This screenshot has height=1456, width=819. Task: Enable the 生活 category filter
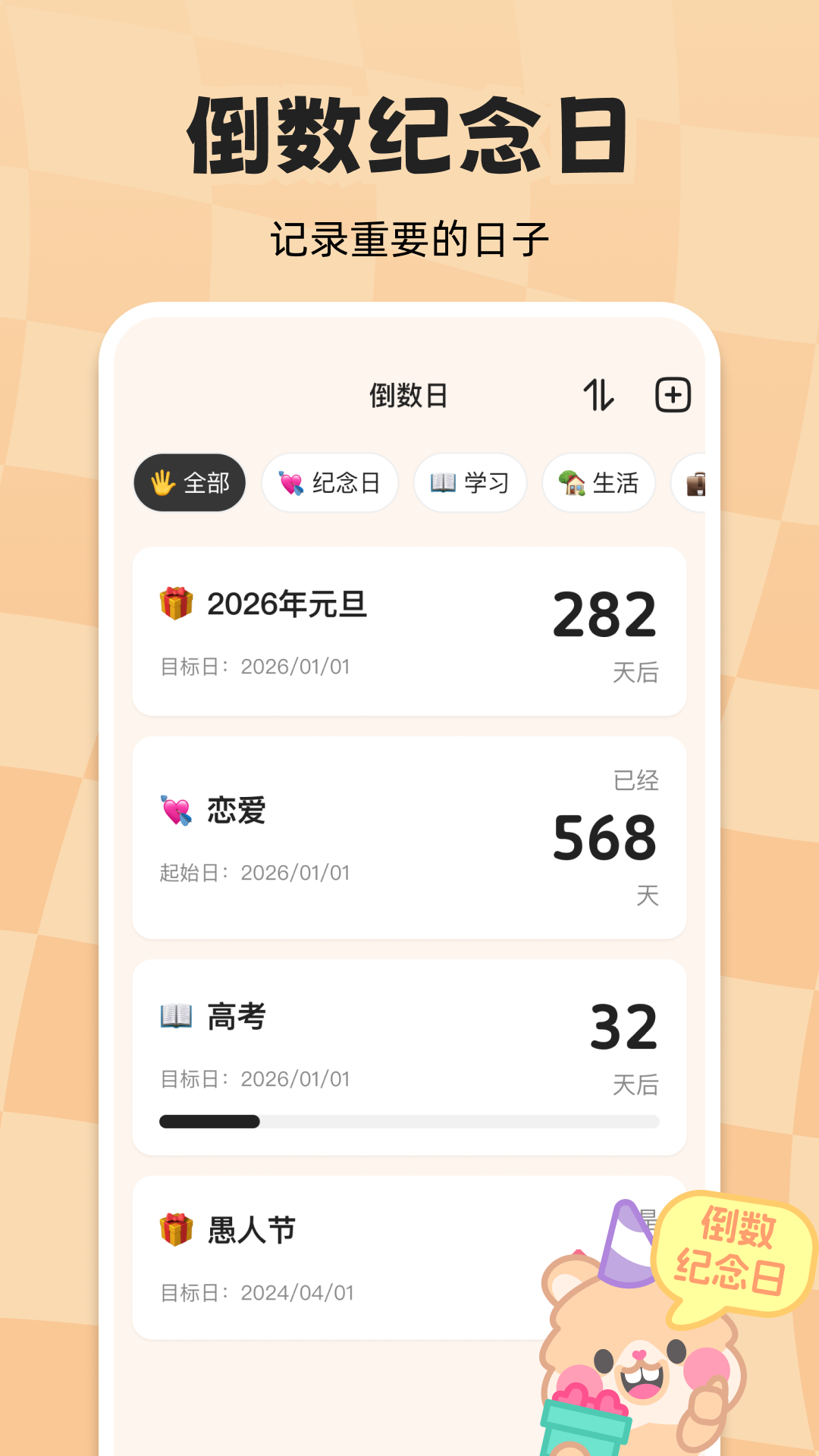pos(599,483)
